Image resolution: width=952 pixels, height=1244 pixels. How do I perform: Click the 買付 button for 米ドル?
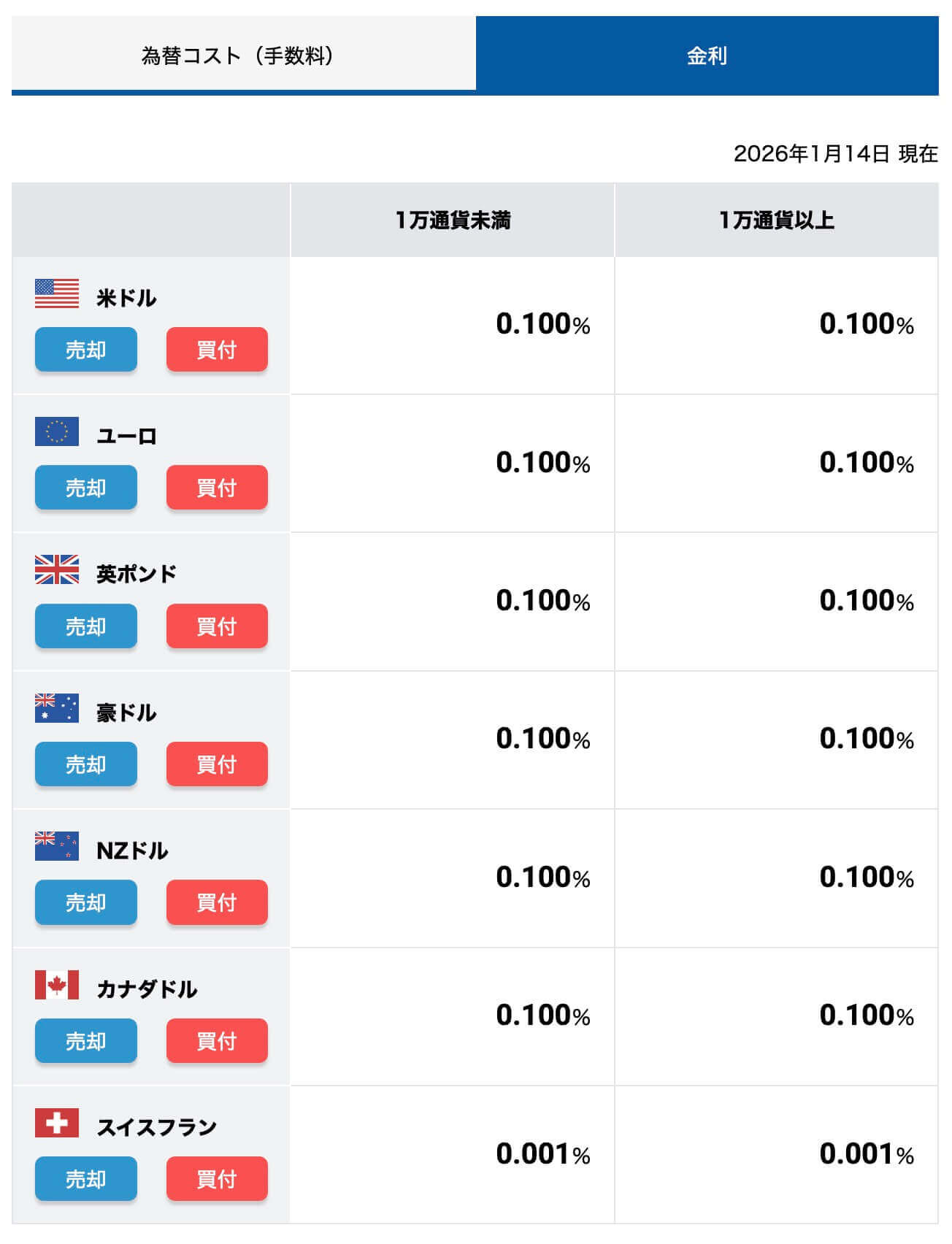(217, 350)
